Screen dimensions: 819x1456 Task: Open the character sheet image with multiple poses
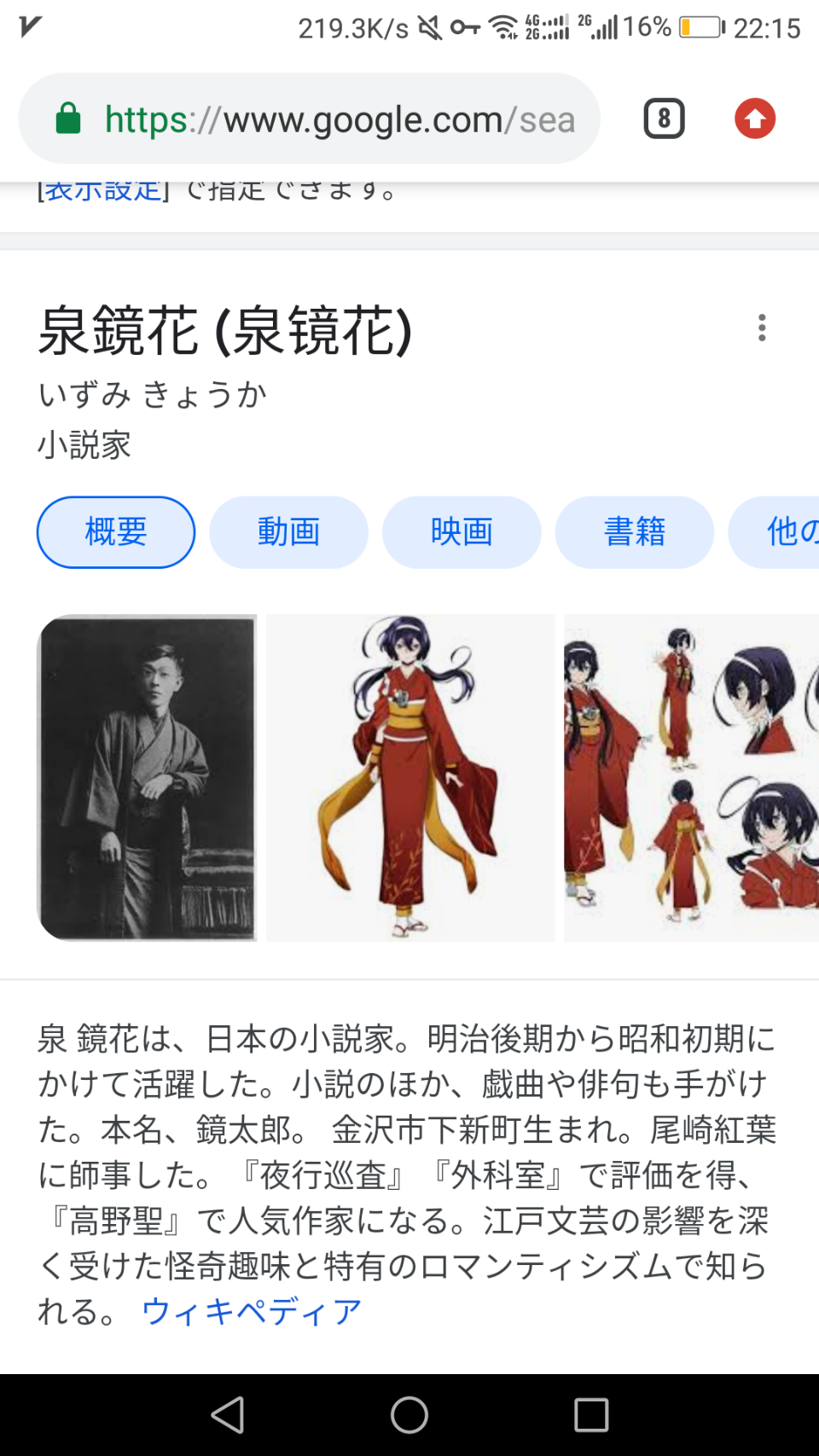(x=691, y=777)
